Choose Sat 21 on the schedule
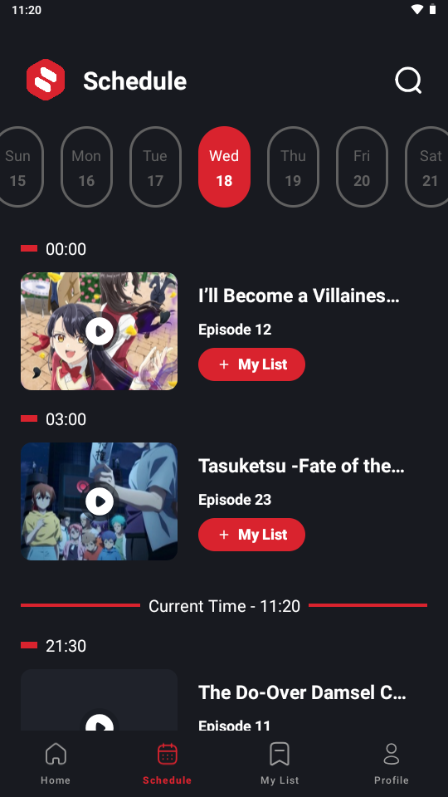The width and height of the screenshot is (448, 797). point(427,167)
